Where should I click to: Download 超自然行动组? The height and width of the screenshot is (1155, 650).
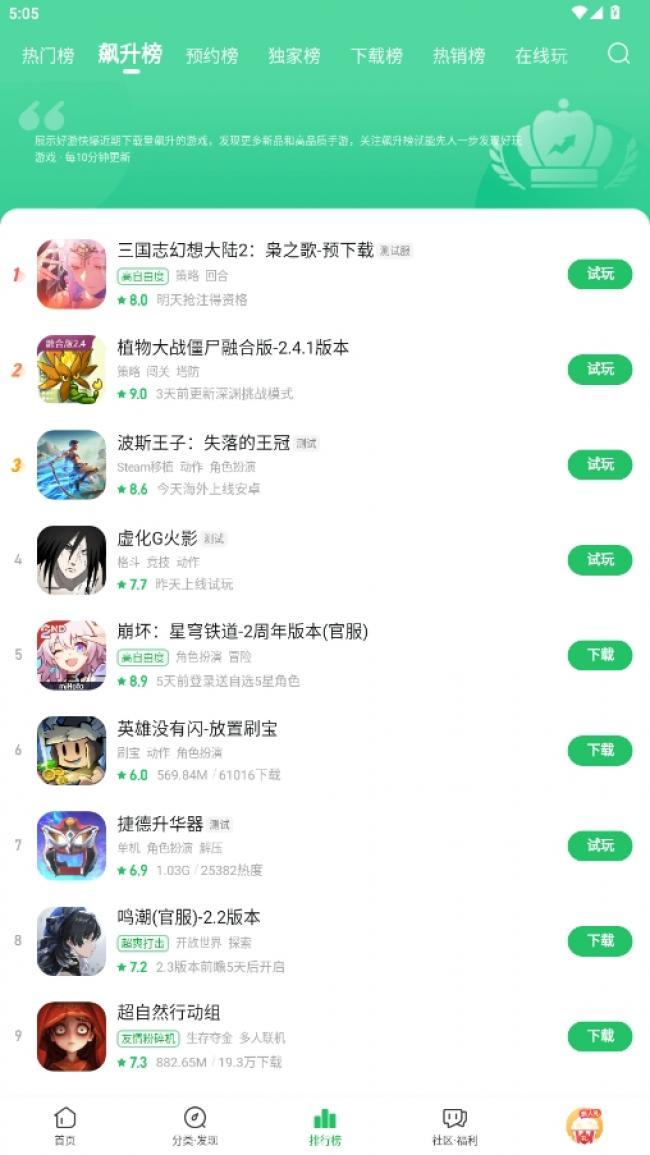pyautogui.click(x=600, y=1036)
